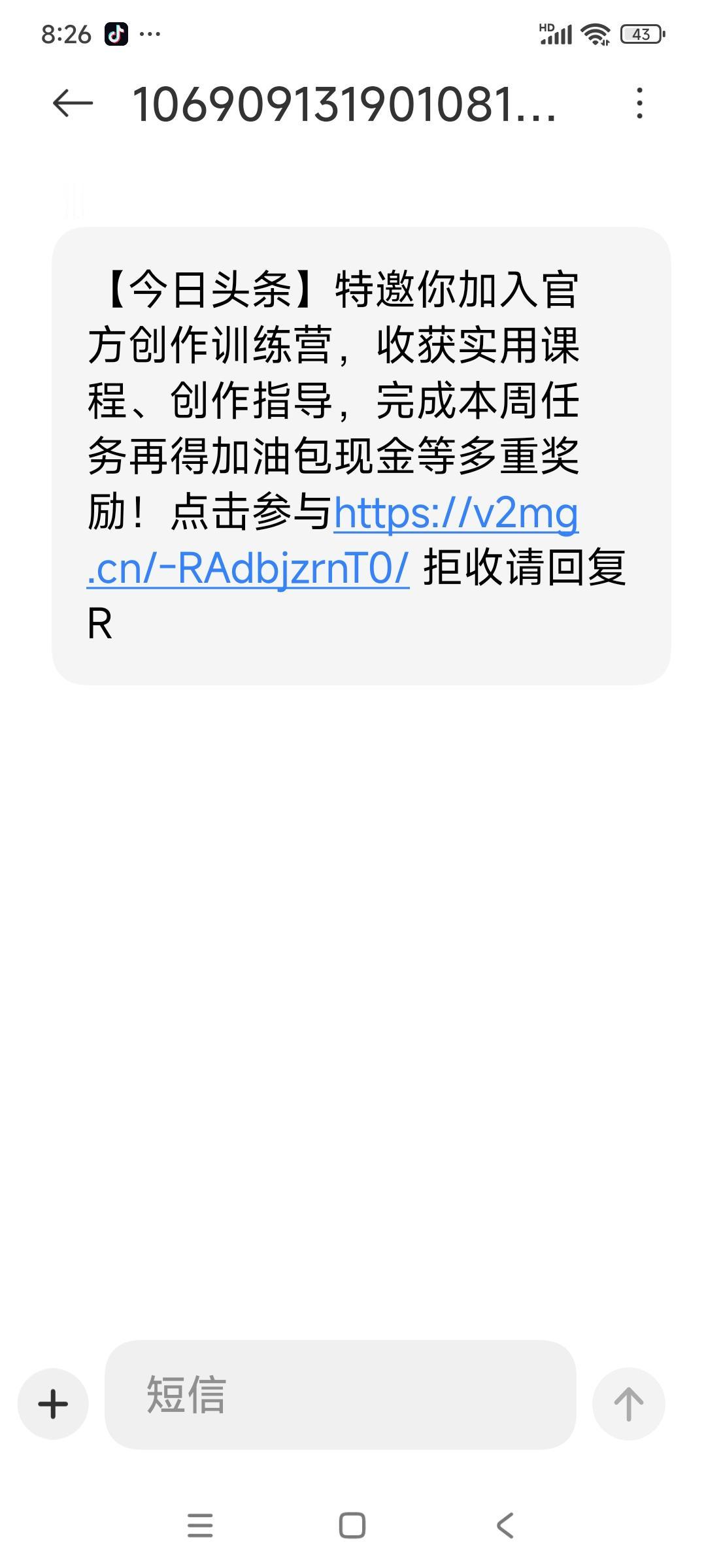Open the three-dot overflow menu
706x1568 pixels.
point(637,105)
